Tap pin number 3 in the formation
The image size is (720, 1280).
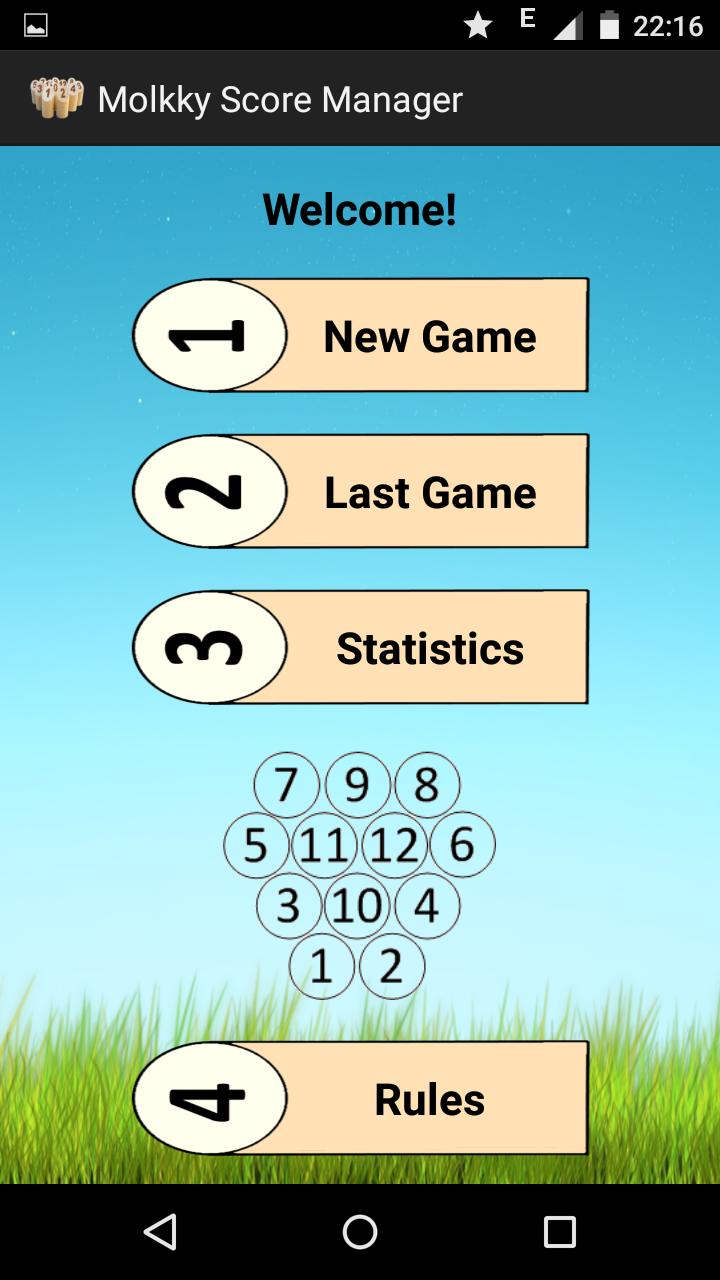coord(290,906)
